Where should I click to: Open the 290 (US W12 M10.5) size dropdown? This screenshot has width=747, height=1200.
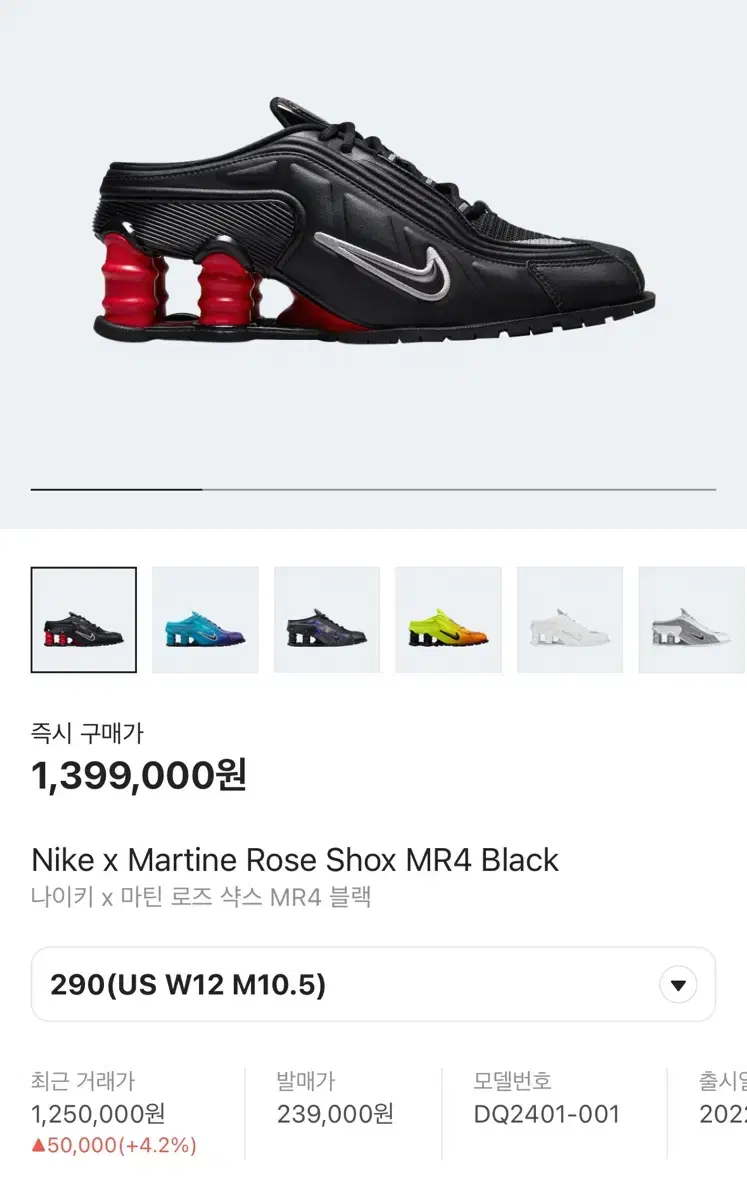tap(677, 985)
